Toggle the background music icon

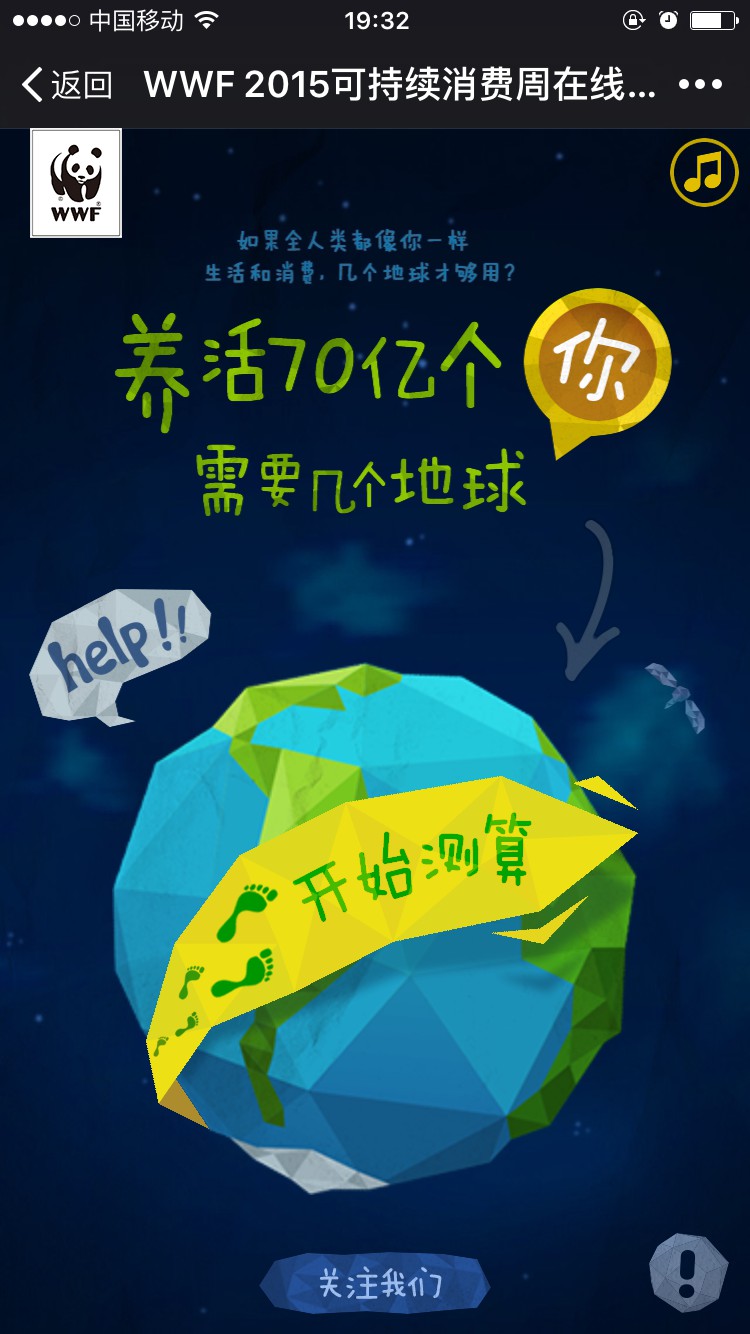703,172
